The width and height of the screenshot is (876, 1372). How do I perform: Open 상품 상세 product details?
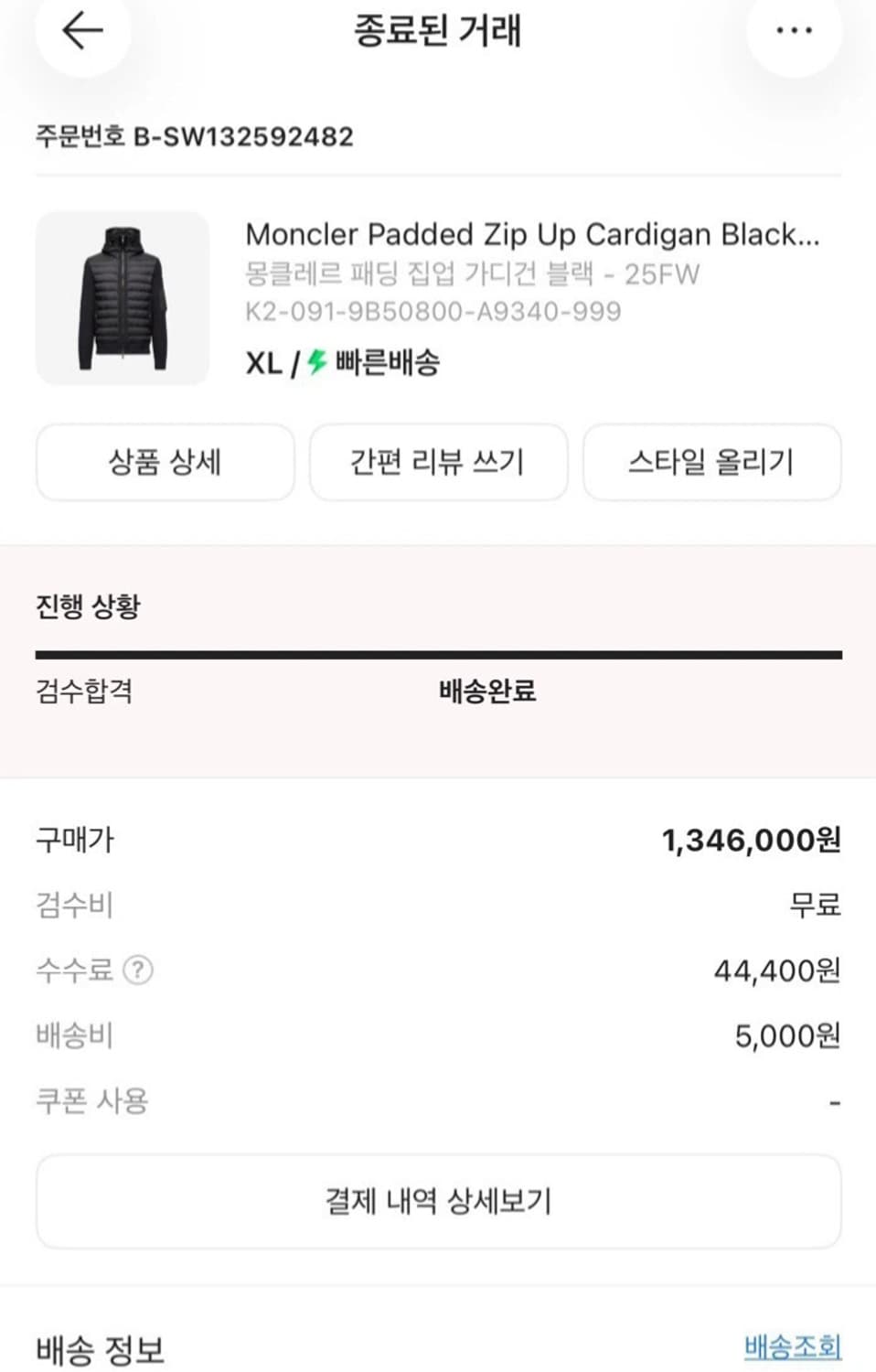click(165, 463)
